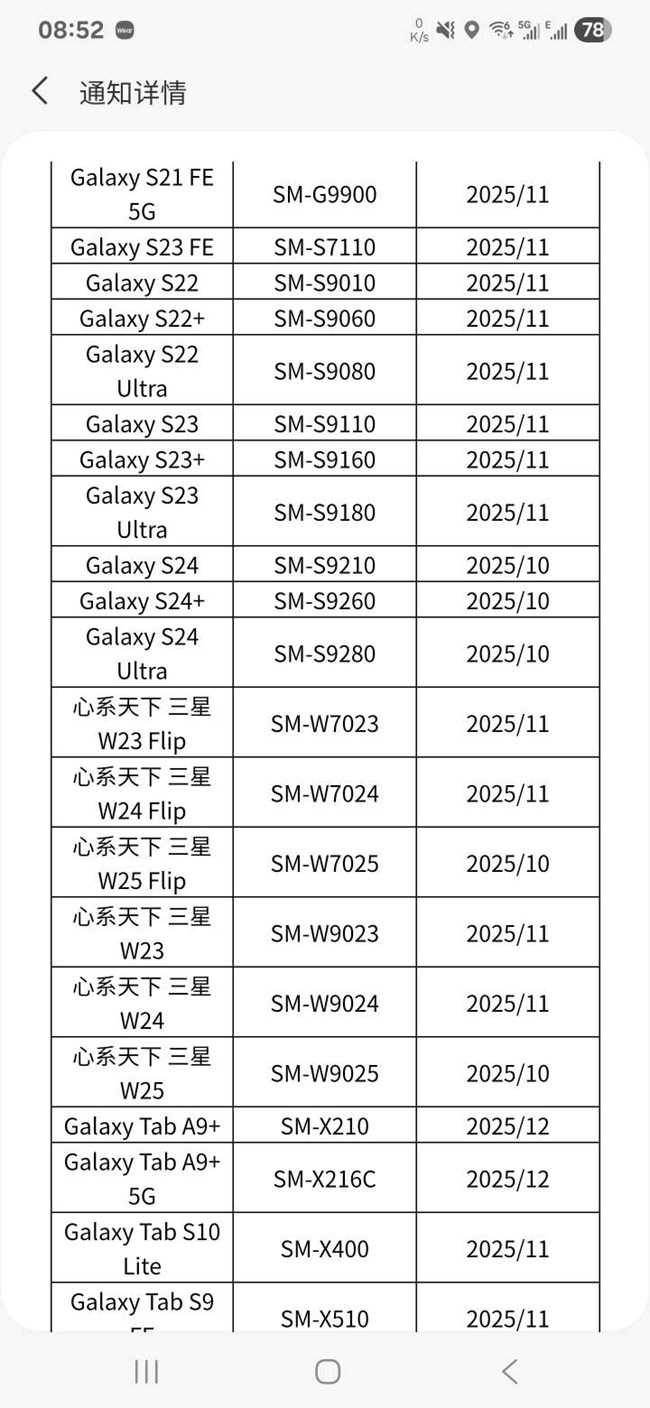The width and height of the screenshot is (650, 1408).
Task: Go back from the 通知详情 page
Action: pos(40,92)
